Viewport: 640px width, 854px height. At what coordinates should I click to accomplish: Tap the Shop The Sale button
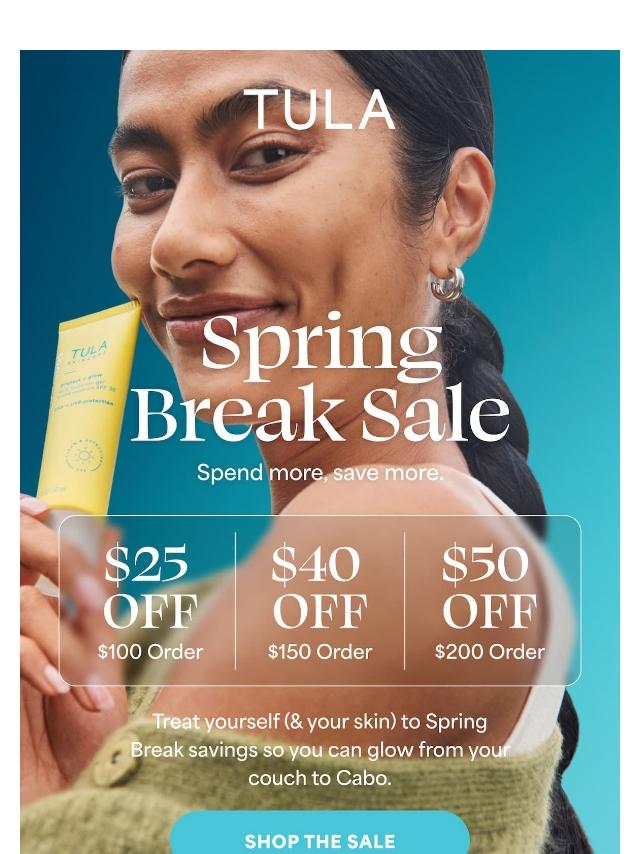point(320,833)
